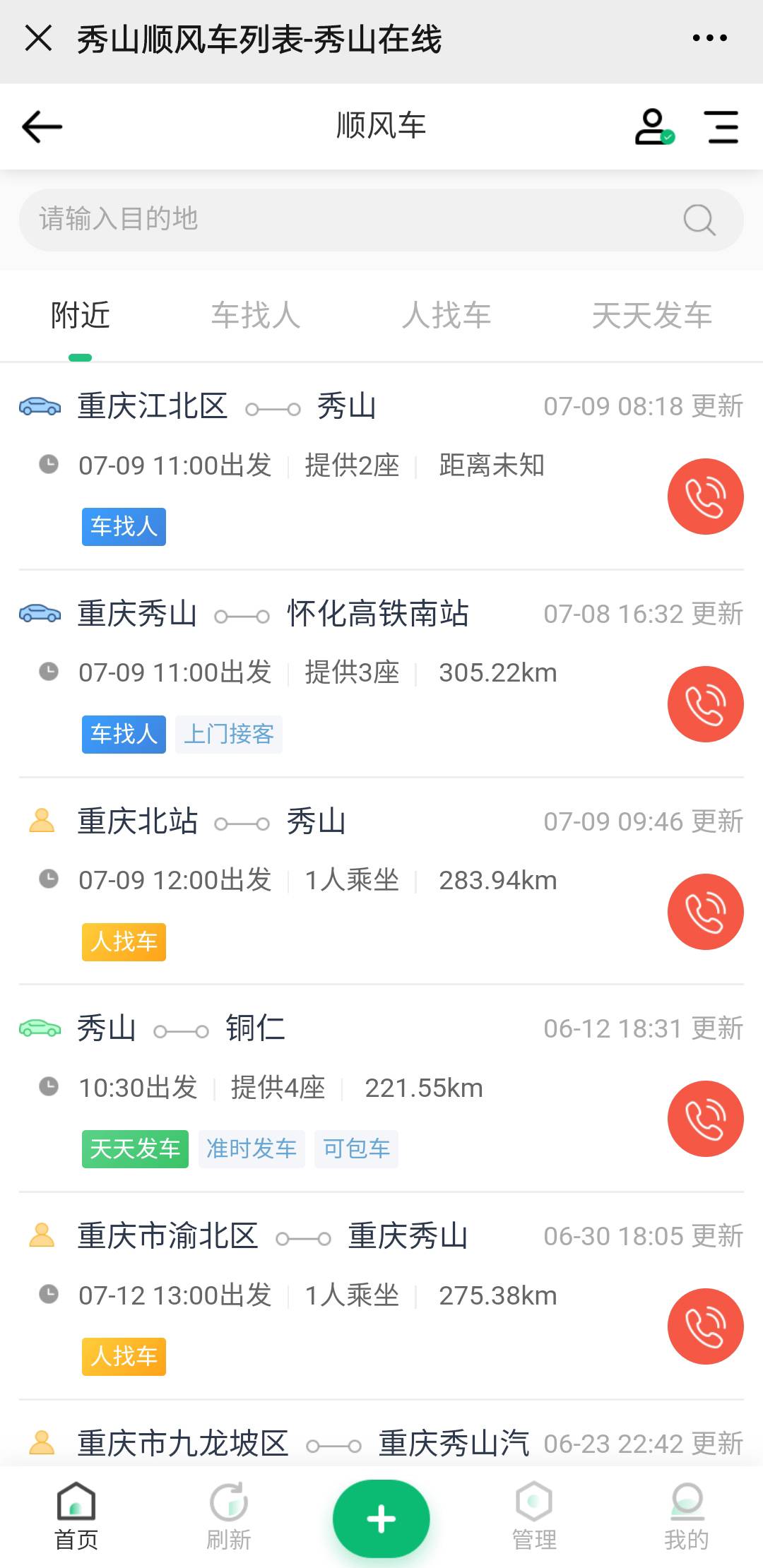
Task: Close the webpage with the X icon
Action: coord(38,38)
